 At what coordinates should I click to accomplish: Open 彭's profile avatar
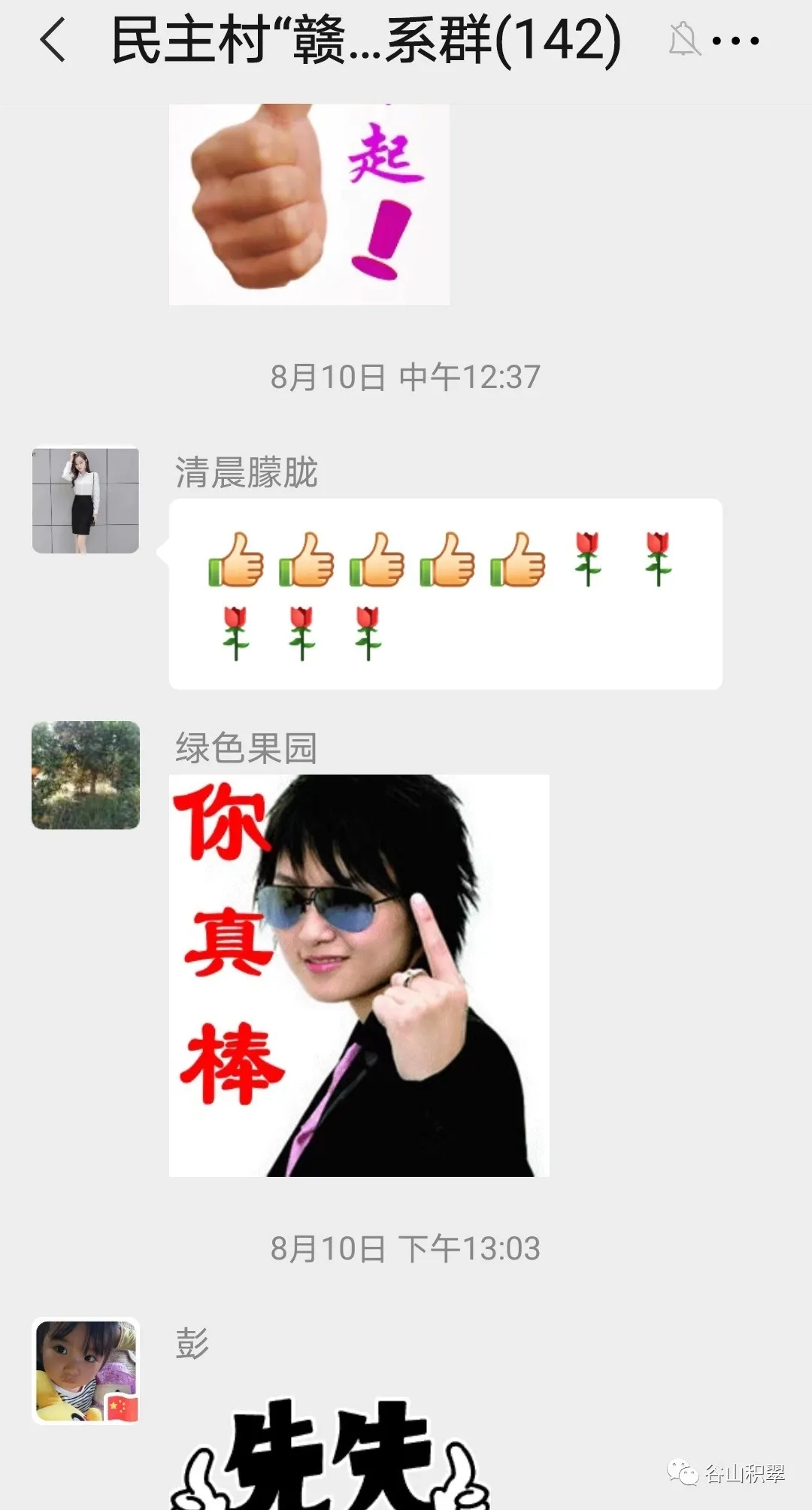pyautogui.click(x=86, y=1371)
